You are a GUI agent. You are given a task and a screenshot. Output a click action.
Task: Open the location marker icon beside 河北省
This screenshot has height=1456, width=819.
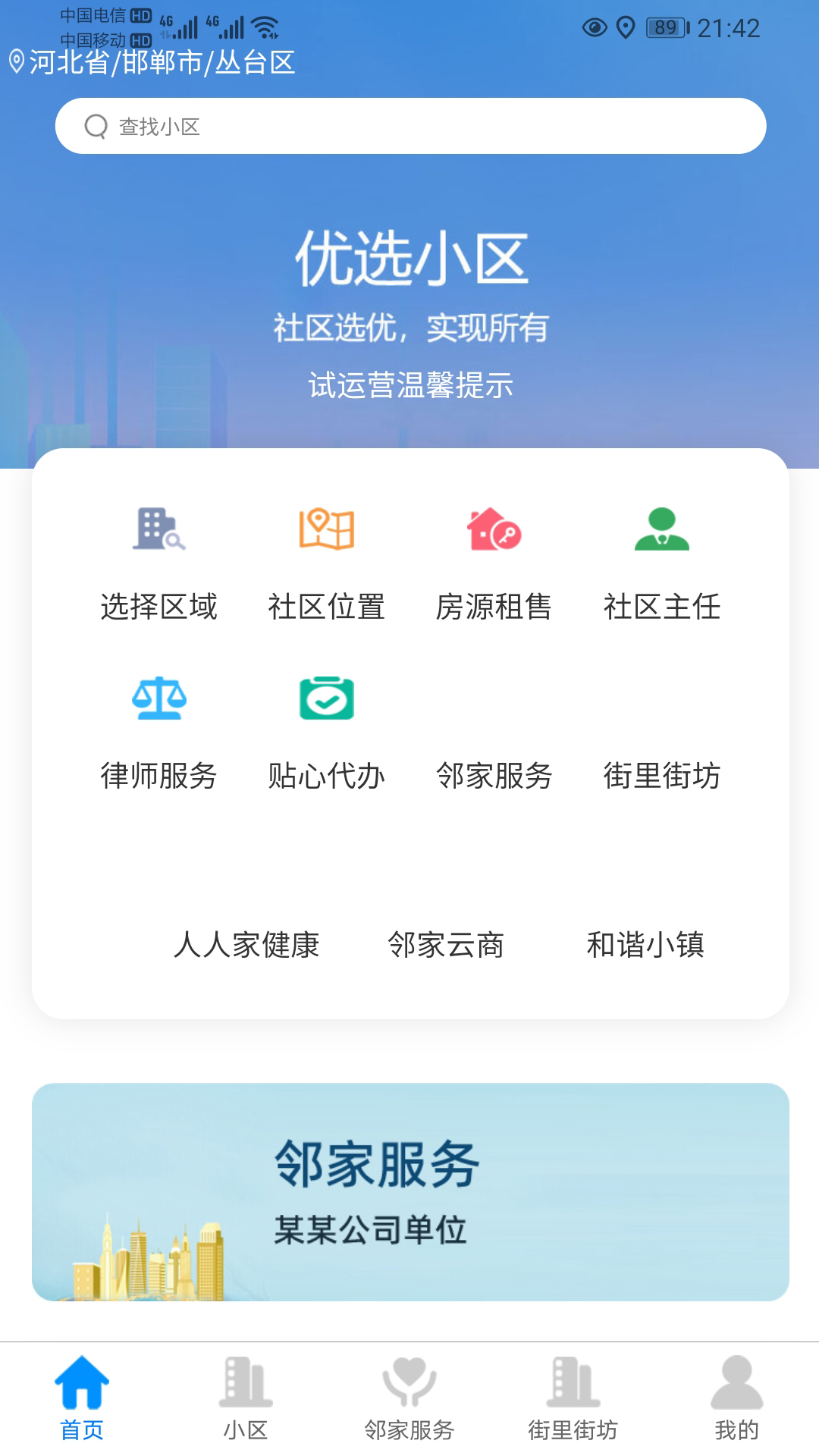(x=15, y=62)
